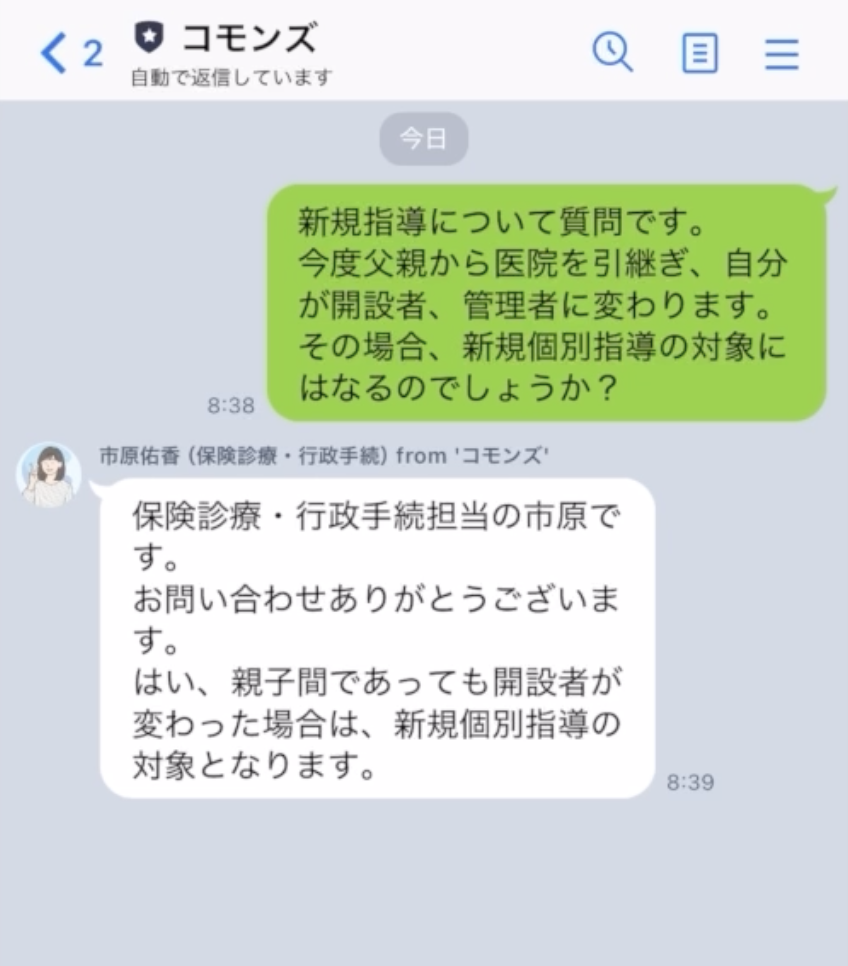Image resolution: width=848 pixels, height=966 pixels.
Task: Search messages in this chat
Action: pos(612,51)
